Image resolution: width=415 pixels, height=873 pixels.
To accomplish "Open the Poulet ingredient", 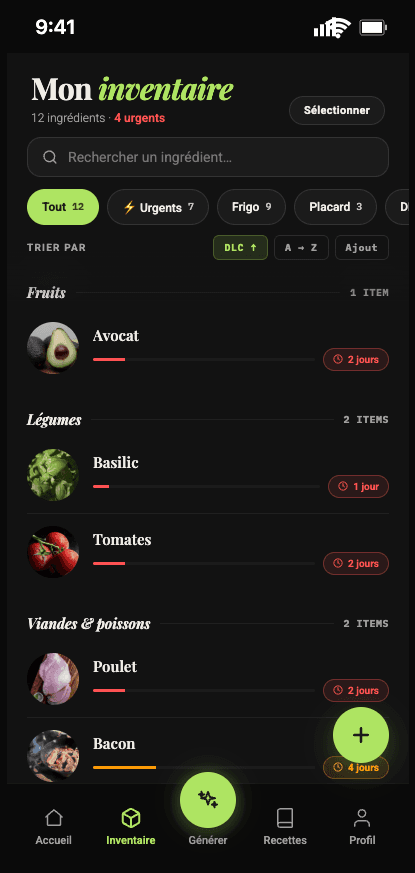I will coord(208,679).
